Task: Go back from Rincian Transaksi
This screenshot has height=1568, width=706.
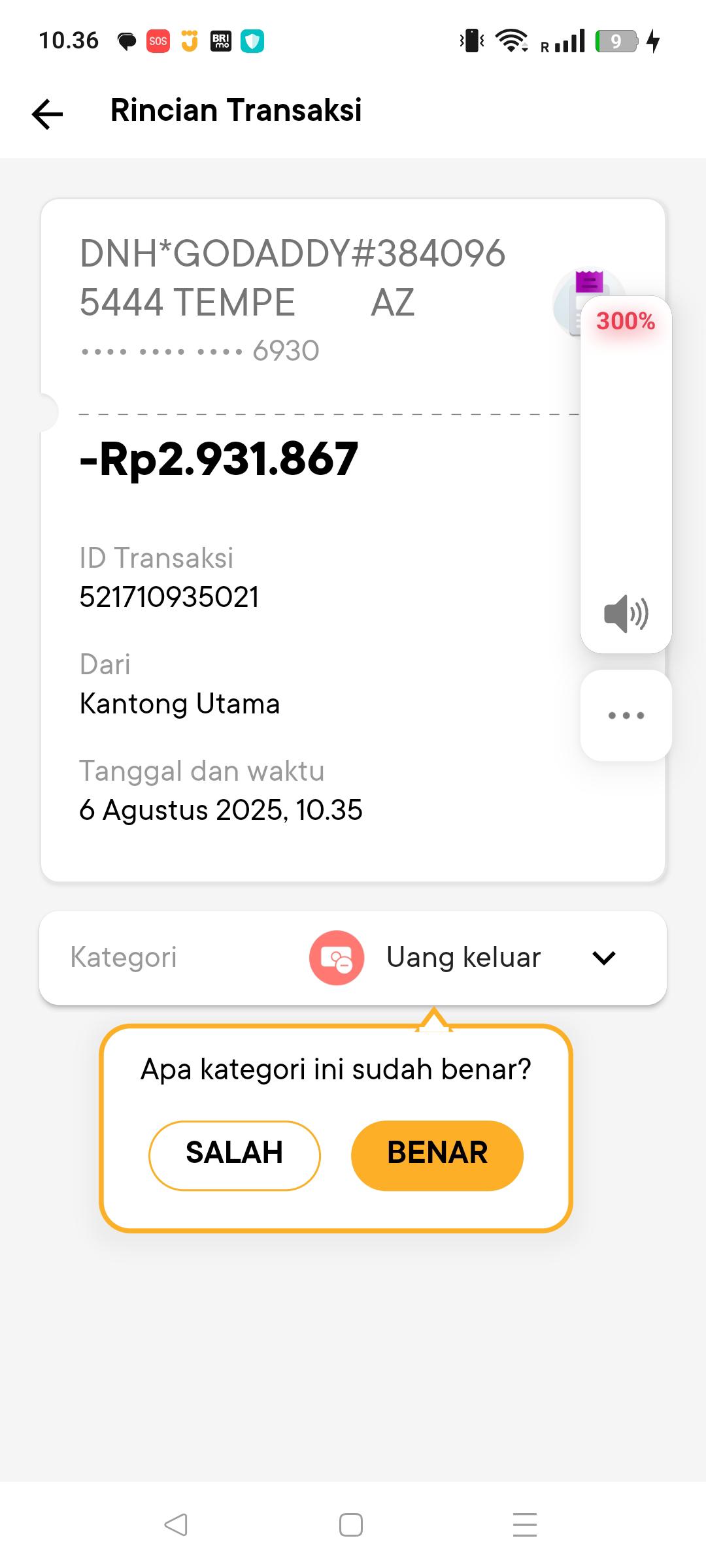Action: coord(48,114)
